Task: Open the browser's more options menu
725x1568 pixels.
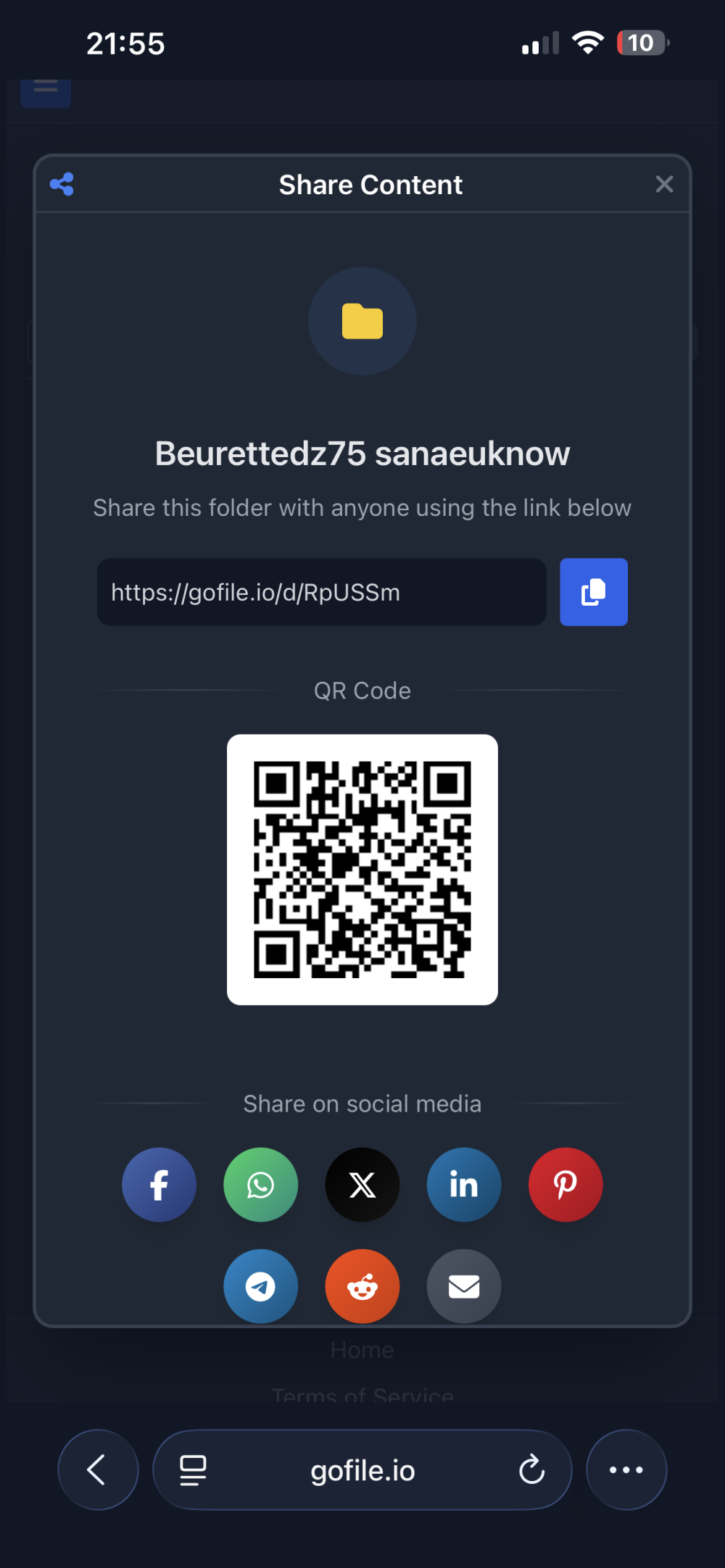Action: click(x=626, y=1469)
